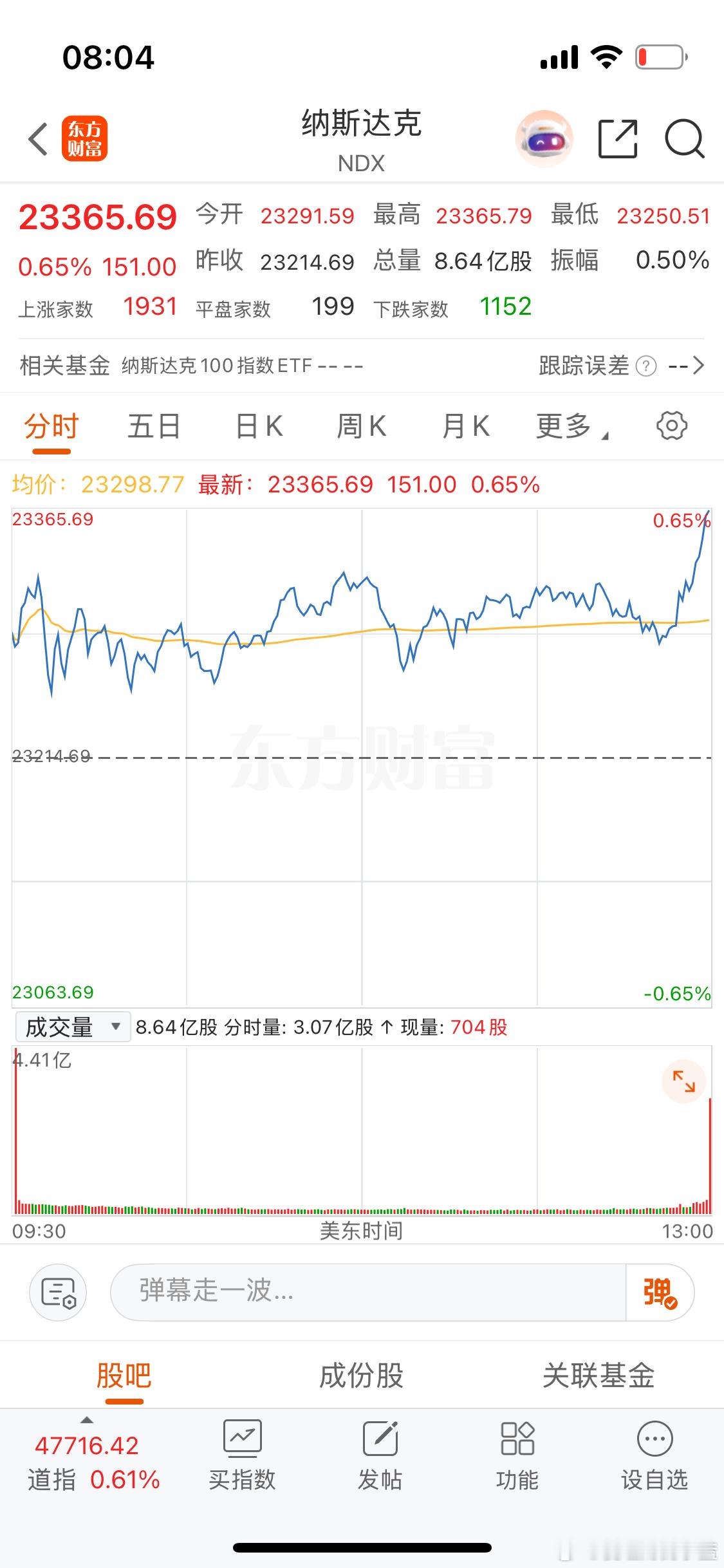This screenshot has height=1568, width=724.
Task: Open 纳斯达克100指数ETF fund link
Action: point(216,366)
